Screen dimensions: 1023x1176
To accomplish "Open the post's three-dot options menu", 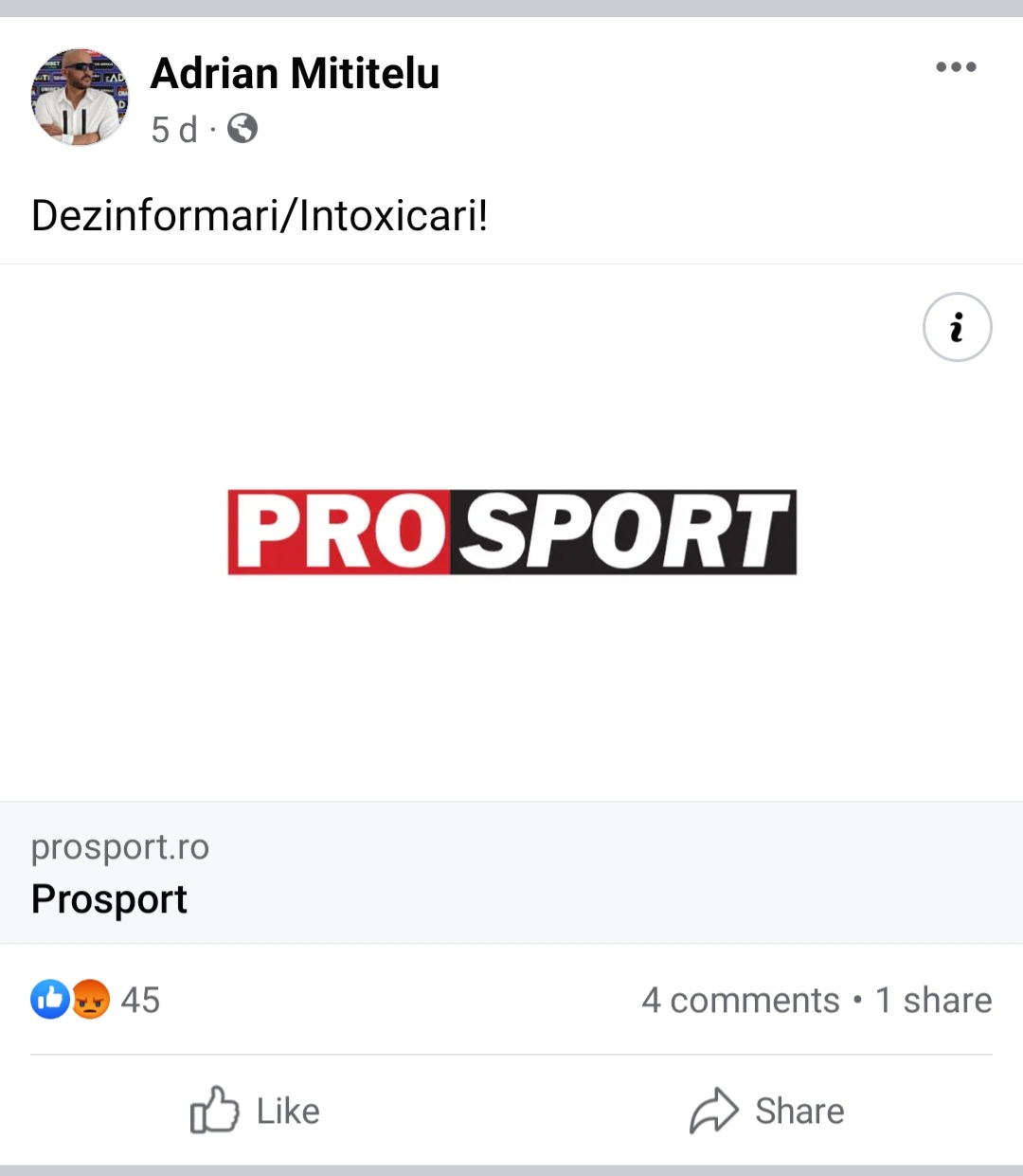I will pyautogui.click(x=956, y=67).
